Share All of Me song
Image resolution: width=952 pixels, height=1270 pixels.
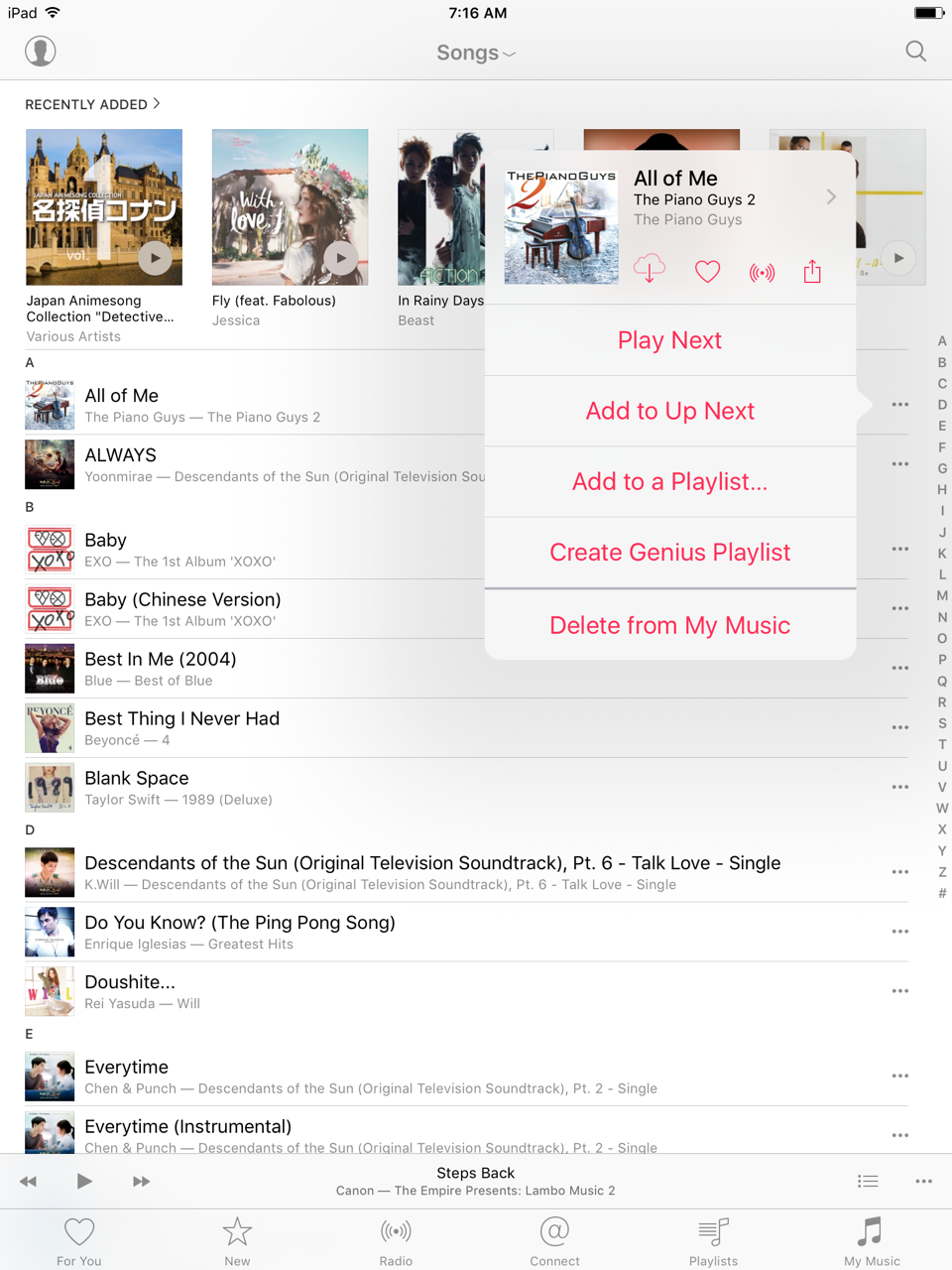coord(812,271)
